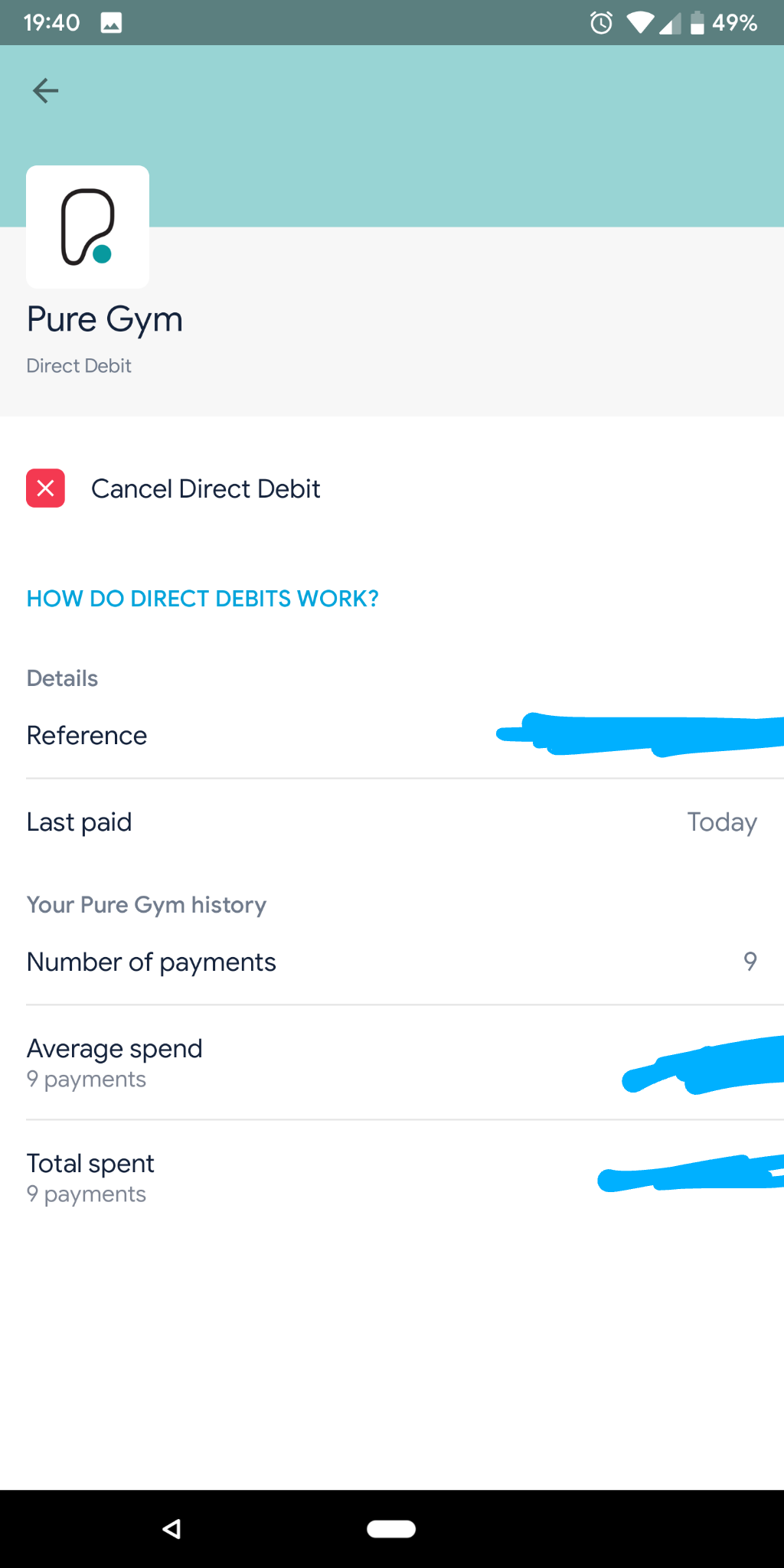Cancel the Pure Gym Direct Debit
Image resolution: width=784 pixels, height=1568 pixels.
click(x=392, y=488)
